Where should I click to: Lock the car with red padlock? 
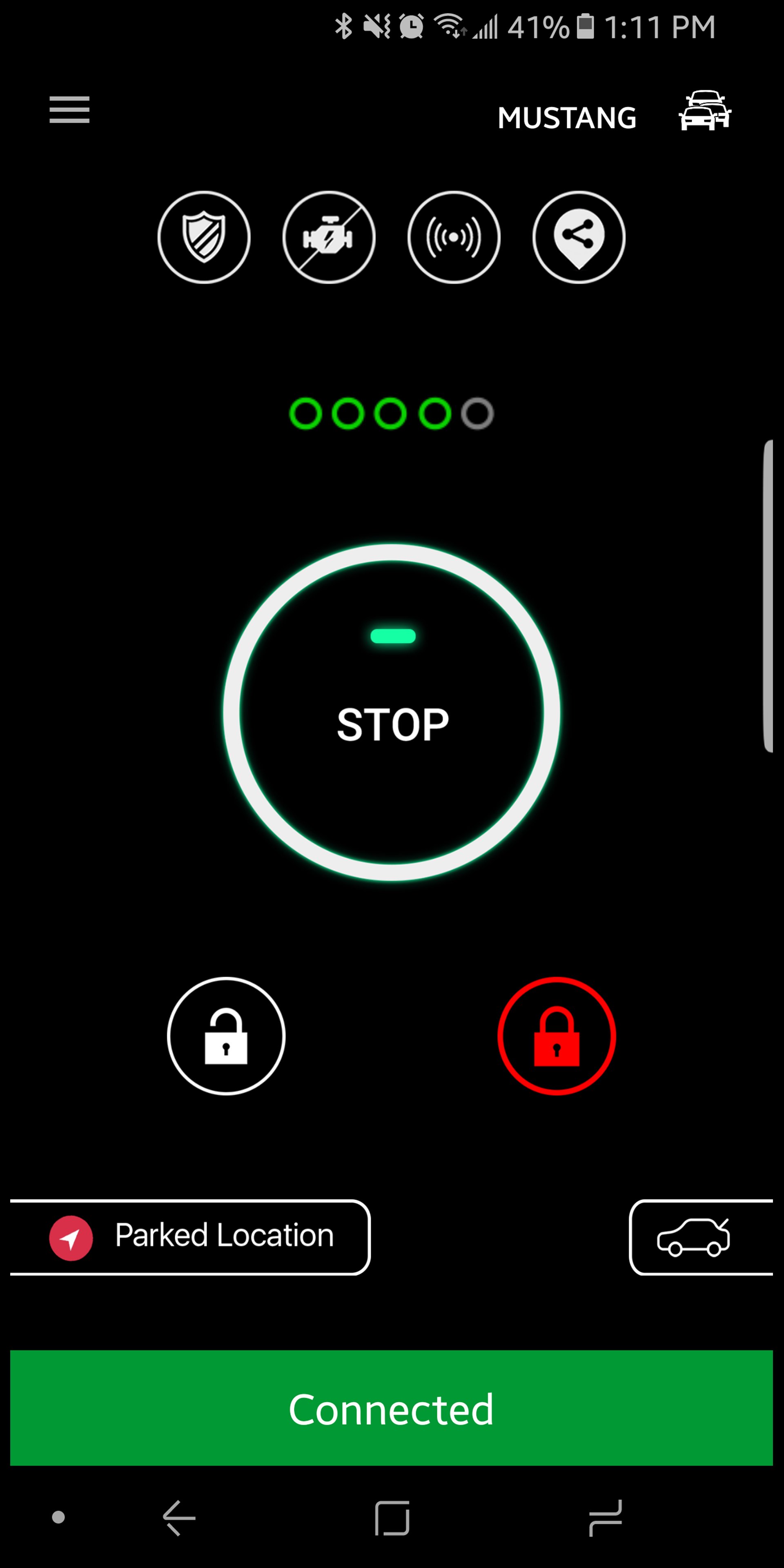tap(556, 1036)
